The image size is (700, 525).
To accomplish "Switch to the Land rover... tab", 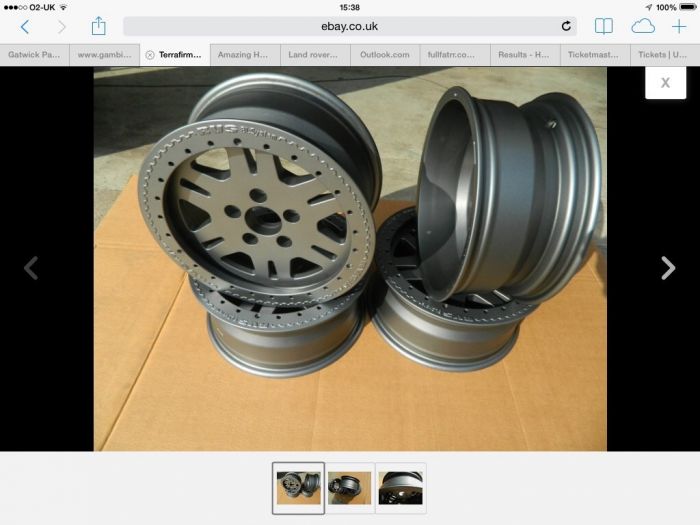I will point(315,55).
